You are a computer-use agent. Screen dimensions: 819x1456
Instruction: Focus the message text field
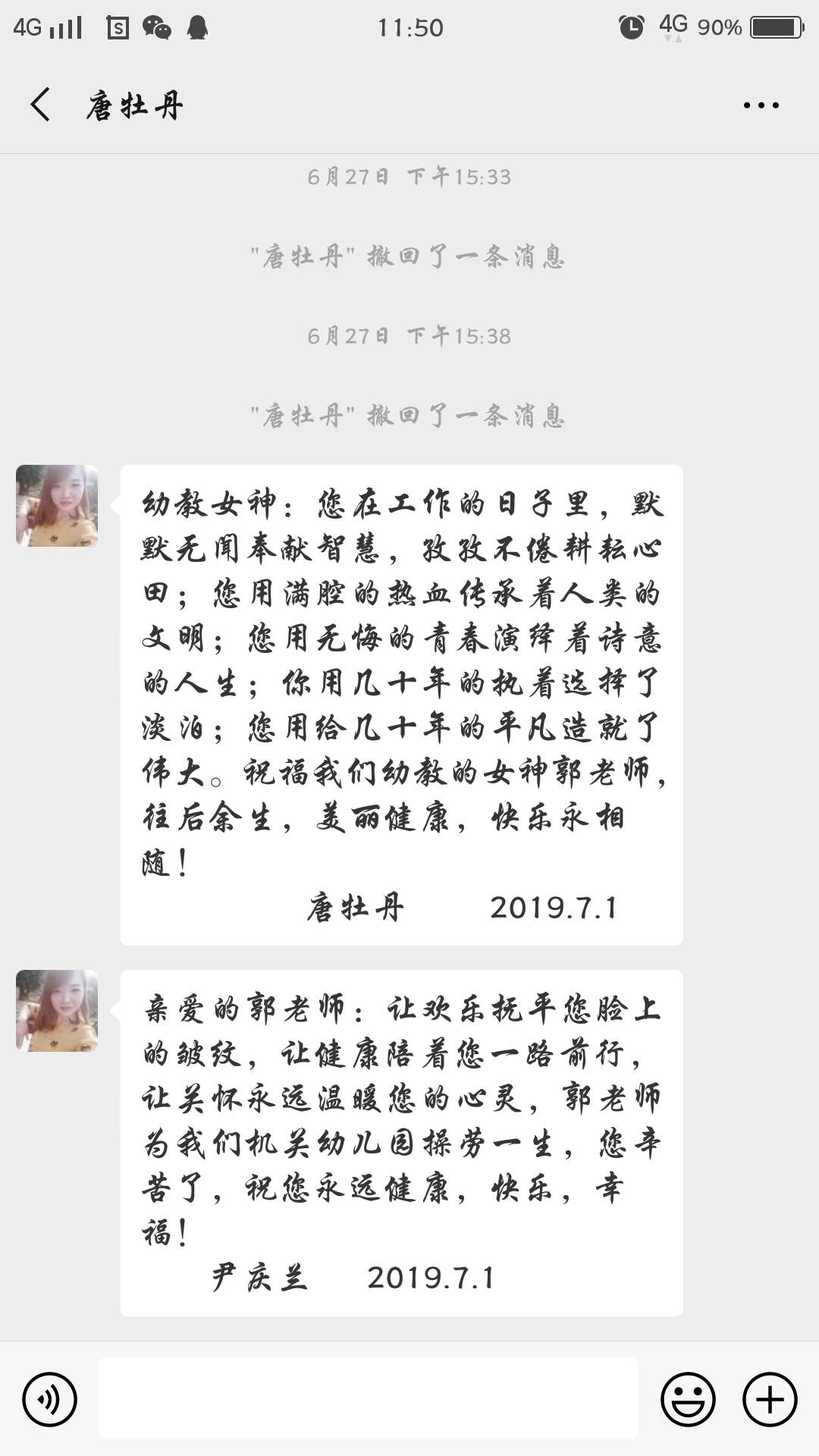pyautogui.click(x=368, y=1399)
